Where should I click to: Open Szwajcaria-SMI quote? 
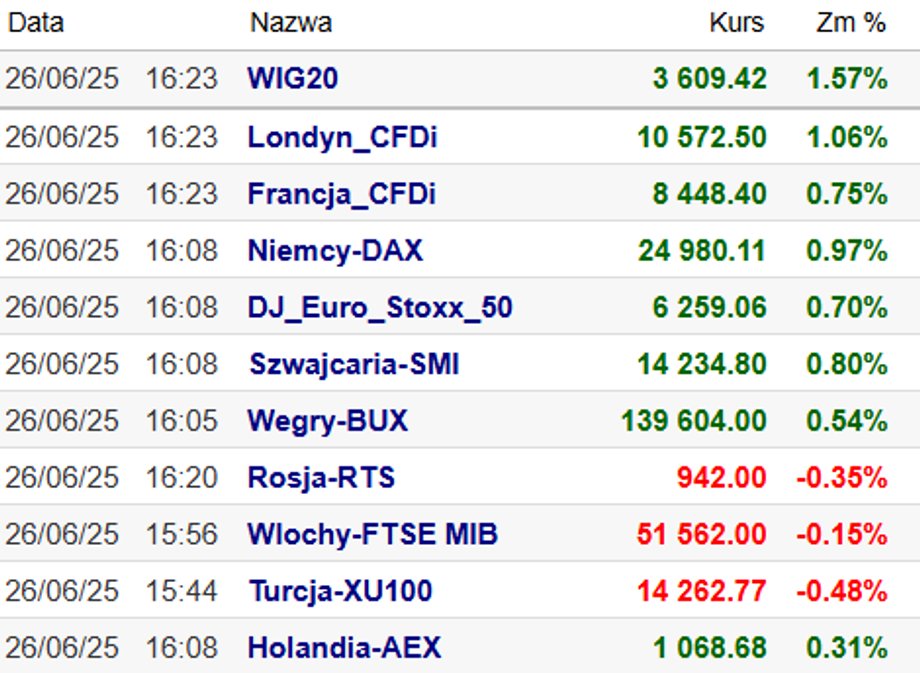tap(354, 364)
